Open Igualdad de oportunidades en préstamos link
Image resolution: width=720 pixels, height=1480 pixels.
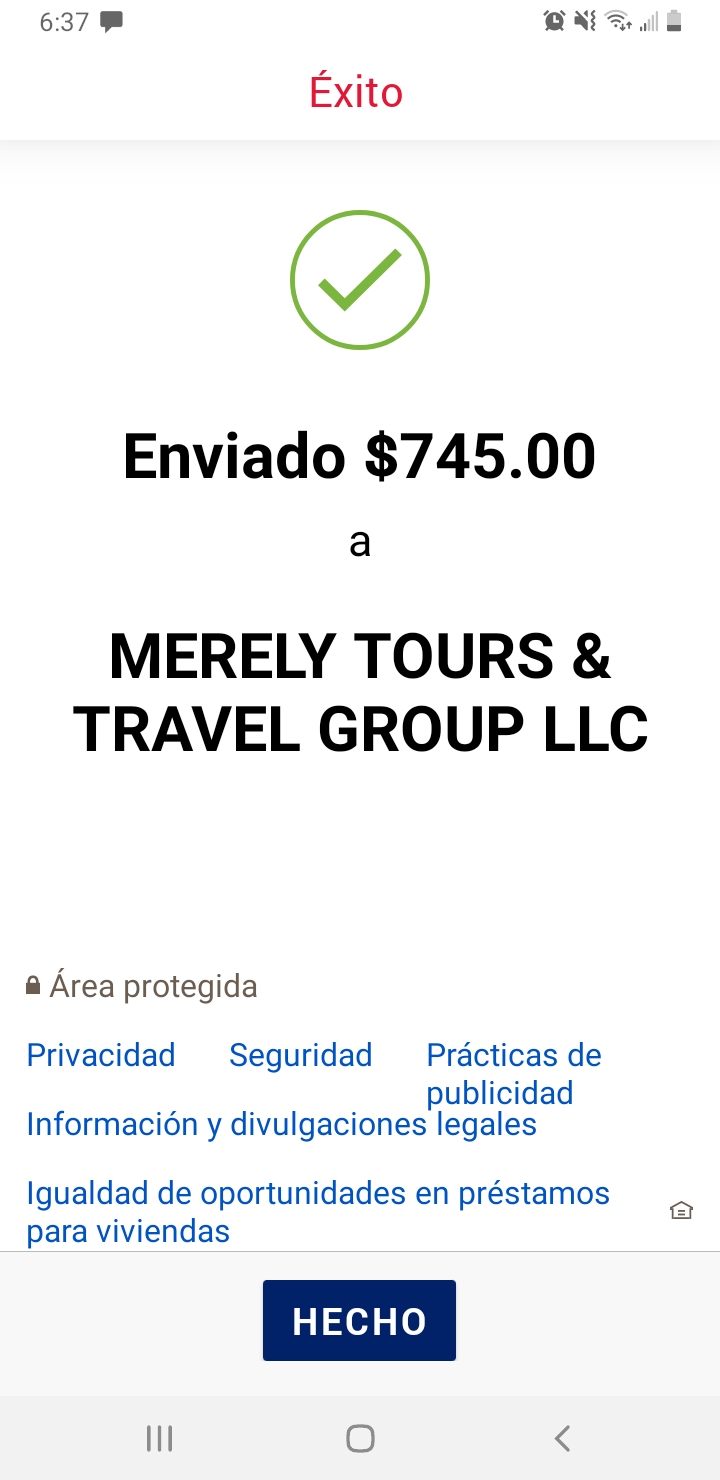[x=318, y=1212]
